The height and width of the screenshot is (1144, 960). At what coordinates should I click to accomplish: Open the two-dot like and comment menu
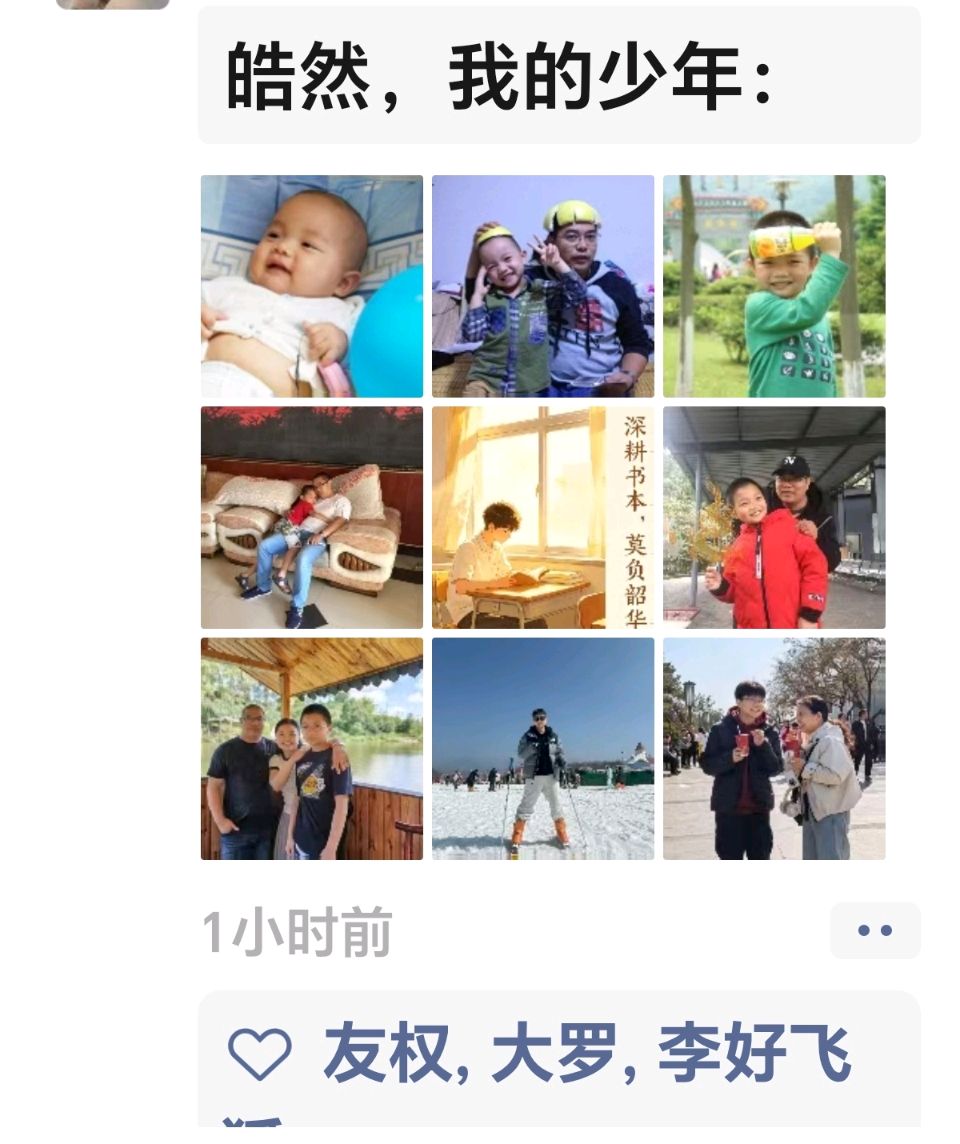874,931
